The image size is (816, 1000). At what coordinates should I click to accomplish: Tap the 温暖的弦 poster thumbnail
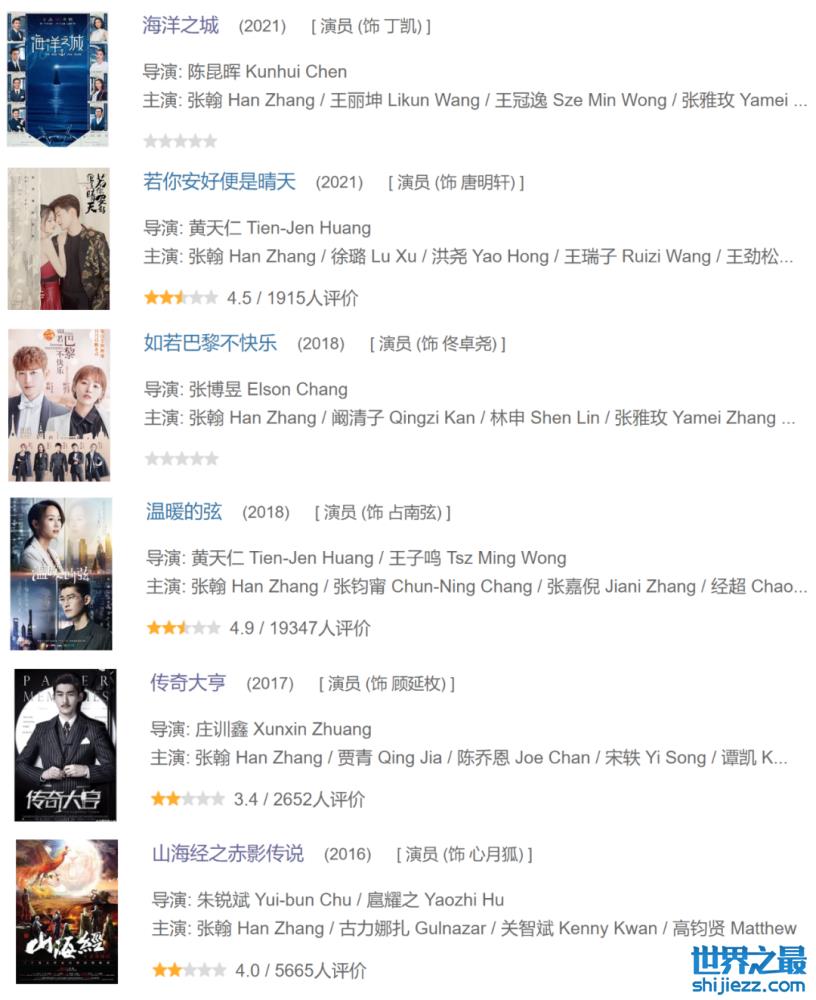61,574
